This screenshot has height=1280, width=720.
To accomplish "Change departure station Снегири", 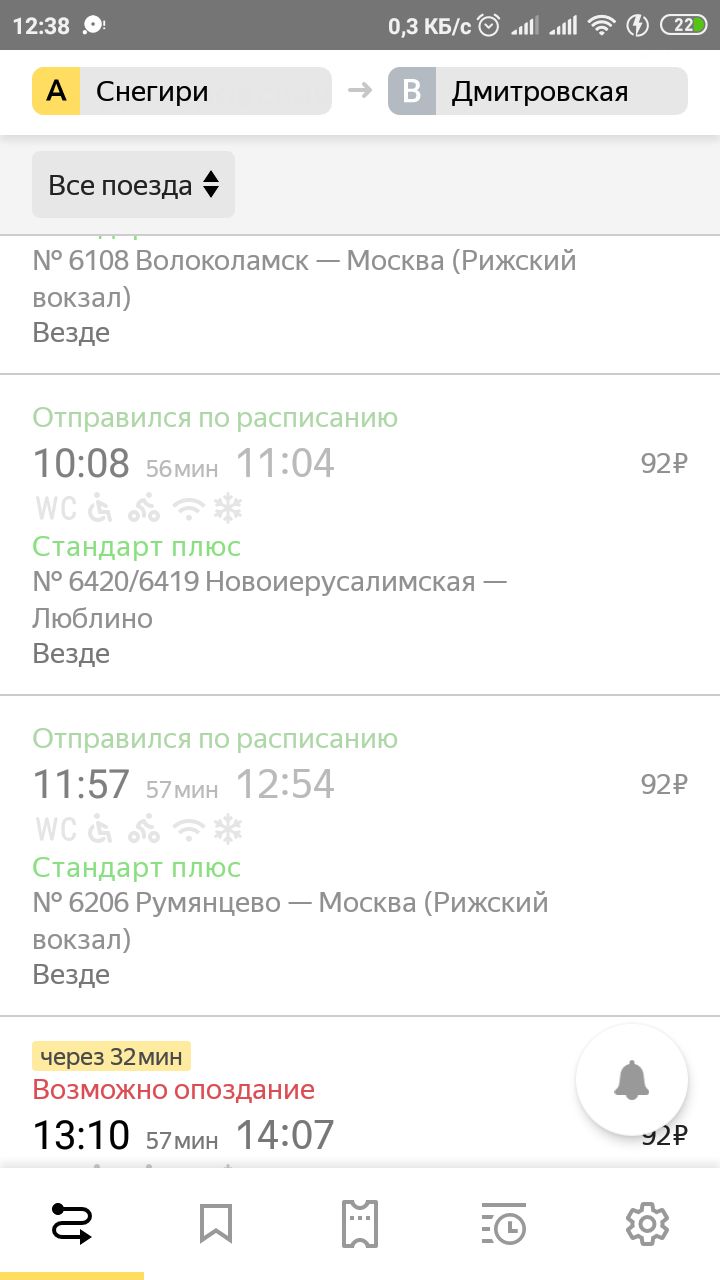I will pyautogui.click(x=182, y=91).
